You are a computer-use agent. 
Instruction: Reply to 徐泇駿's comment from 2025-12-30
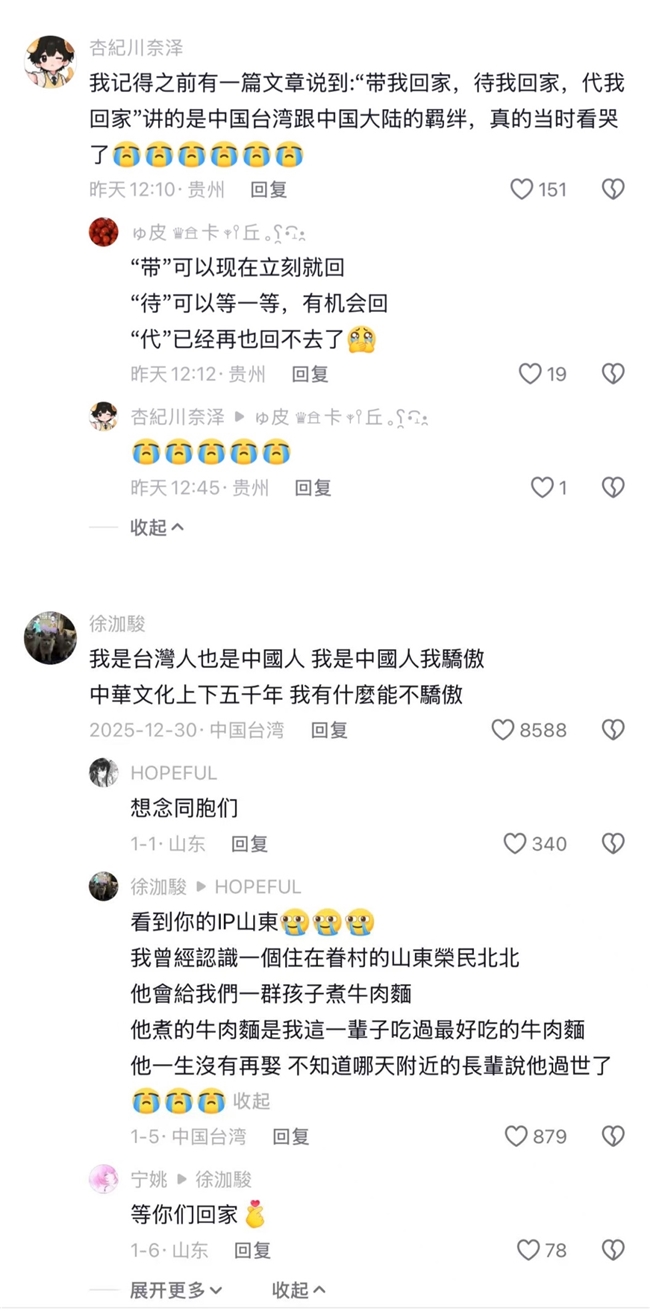pos(329,730)
